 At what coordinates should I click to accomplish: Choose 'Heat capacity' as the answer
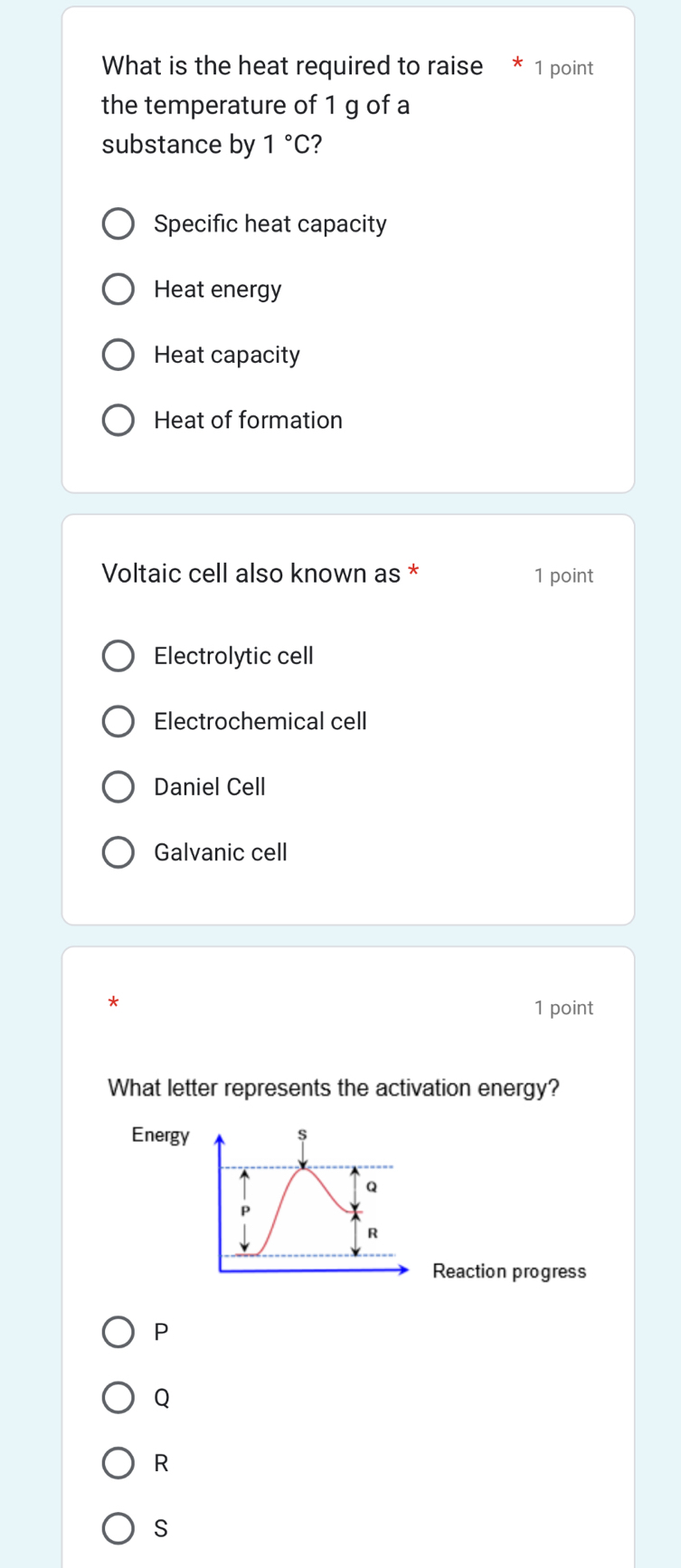pyautogui.click(x=118, y=354)
